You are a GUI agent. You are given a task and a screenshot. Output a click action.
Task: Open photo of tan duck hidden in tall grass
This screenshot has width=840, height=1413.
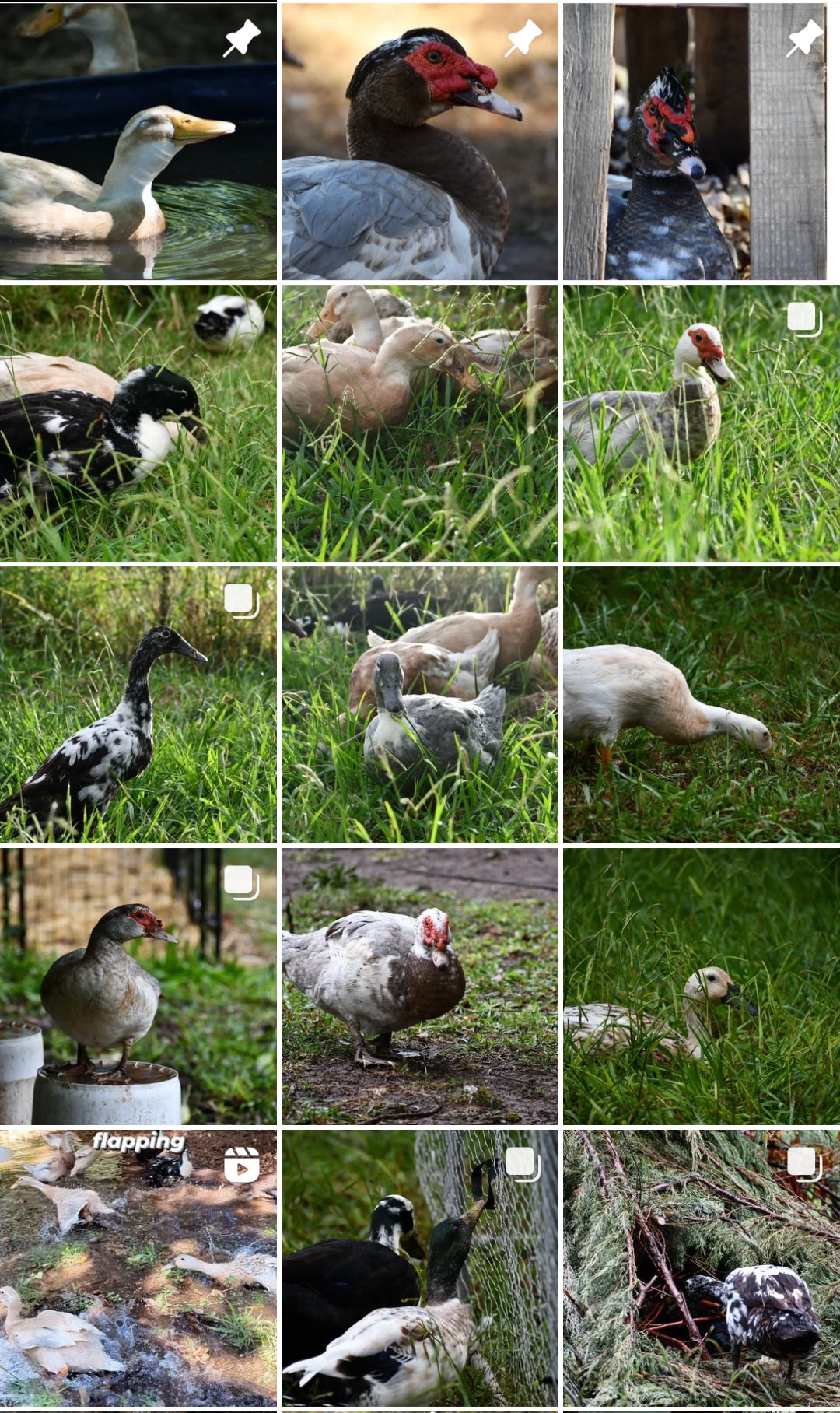point(701,987)
